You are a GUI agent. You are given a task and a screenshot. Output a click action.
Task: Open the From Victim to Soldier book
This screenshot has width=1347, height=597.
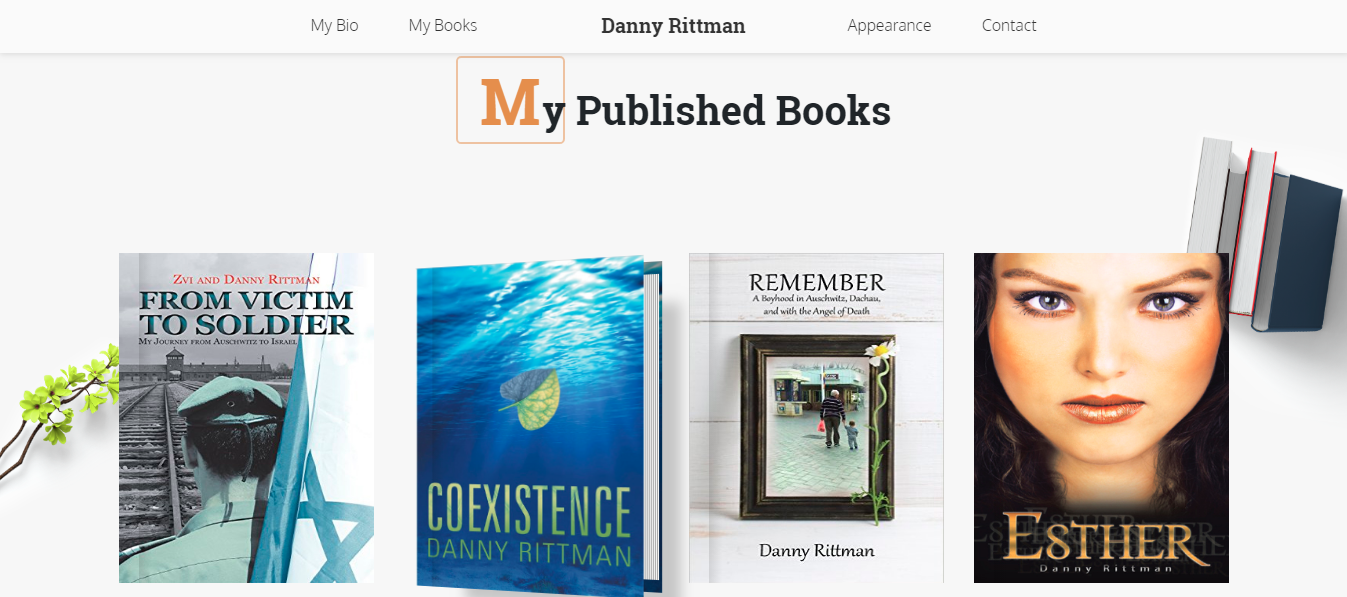246,418
